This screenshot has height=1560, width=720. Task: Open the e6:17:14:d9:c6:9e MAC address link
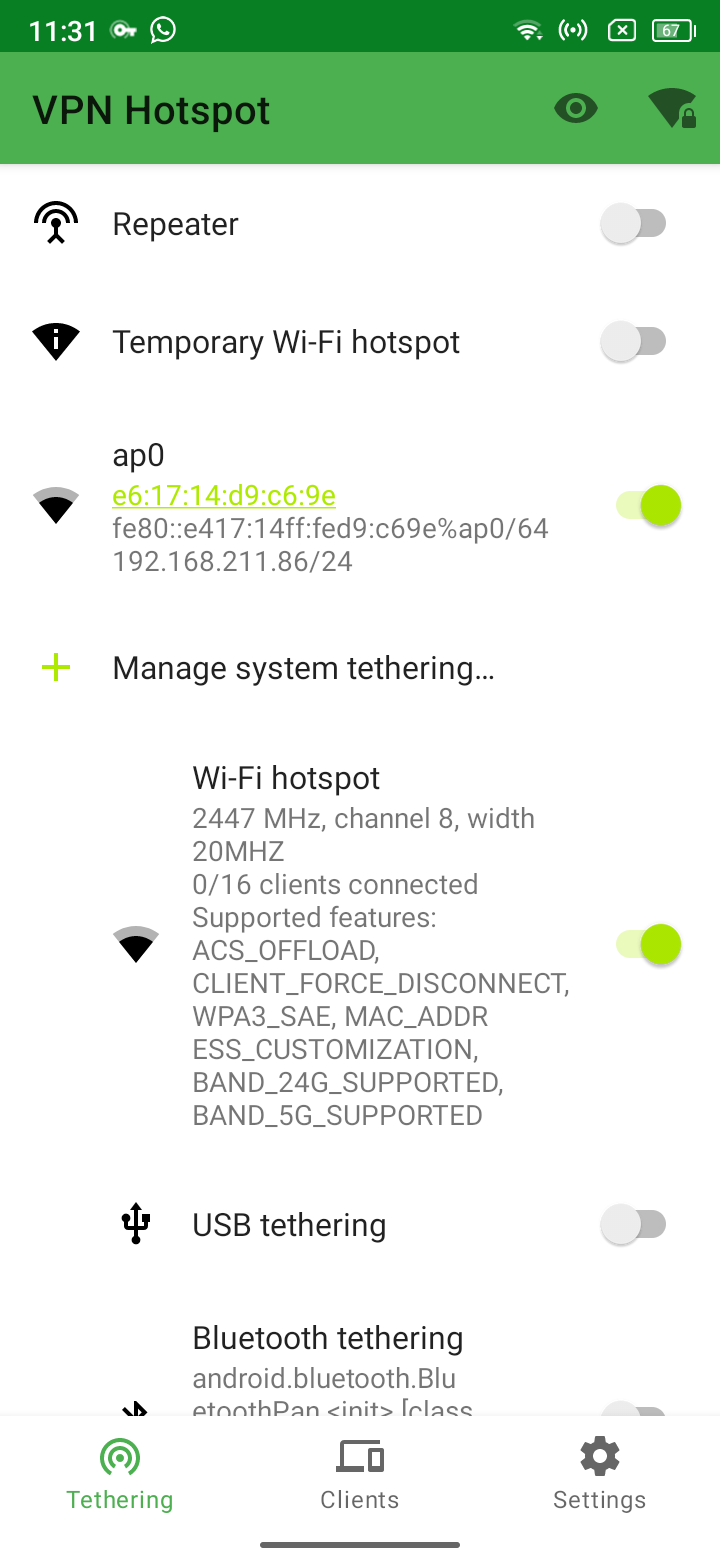point(224,496)
